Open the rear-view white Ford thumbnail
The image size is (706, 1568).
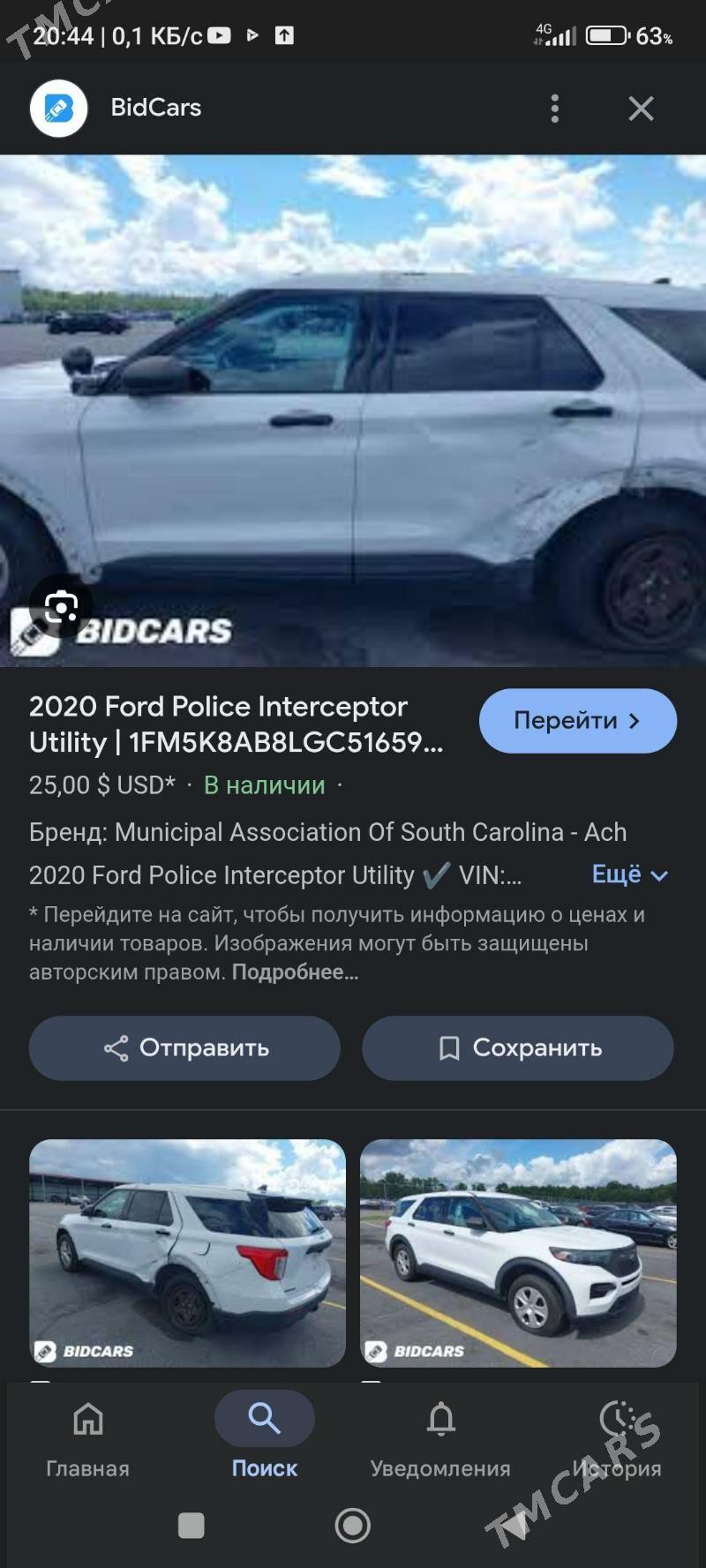pyautogui.click(x=187, y=1252)
